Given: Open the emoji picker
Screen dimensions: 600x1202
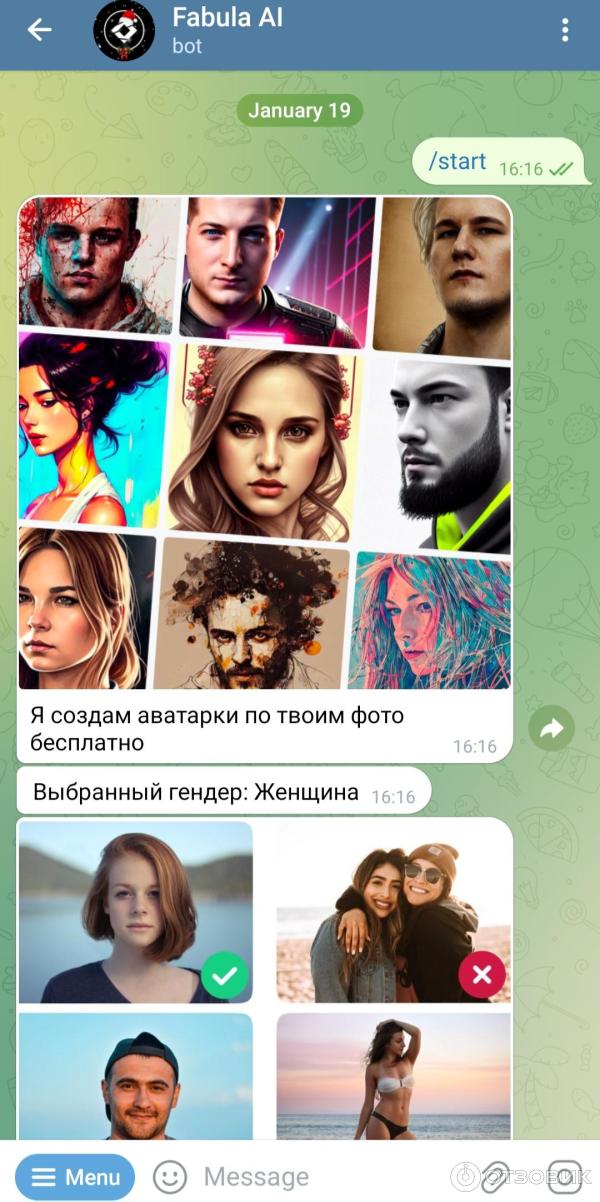Looking at the screenshot, I should coord(170,1177).
